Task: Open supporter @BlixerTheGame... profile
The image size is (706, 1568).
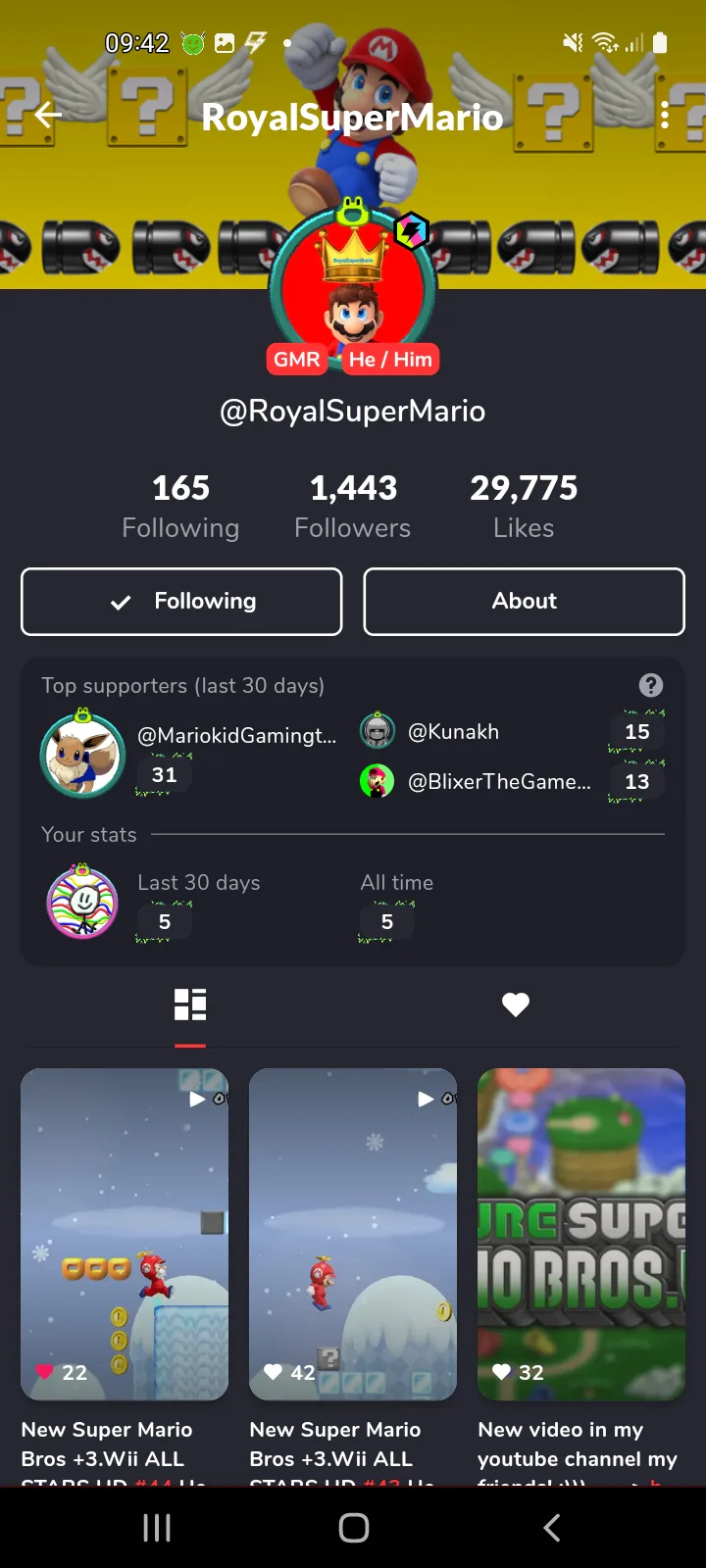Action: 499,782
